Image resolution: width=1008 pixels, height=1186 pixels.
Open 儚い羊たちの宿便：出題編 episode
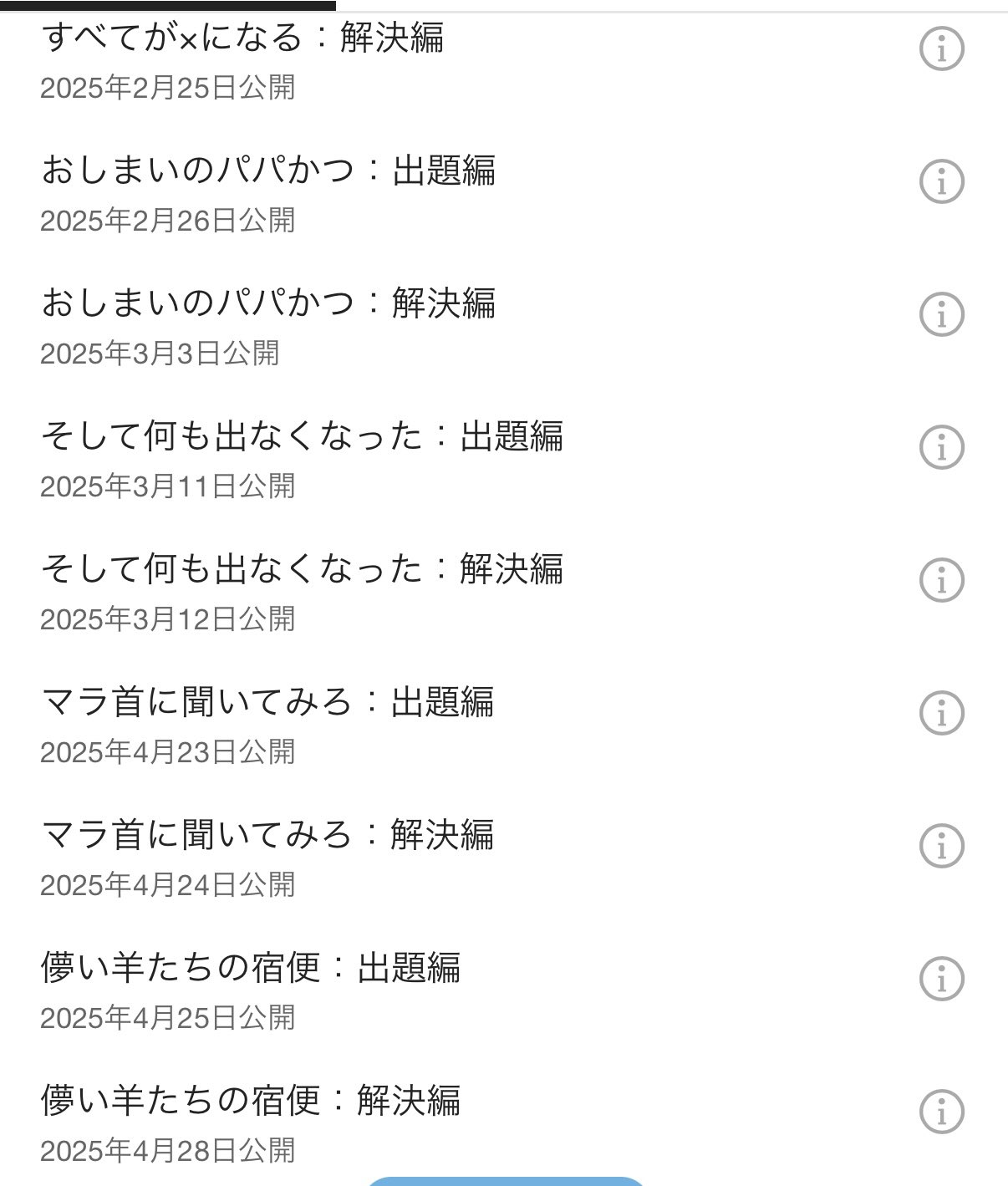pos(251,968)
